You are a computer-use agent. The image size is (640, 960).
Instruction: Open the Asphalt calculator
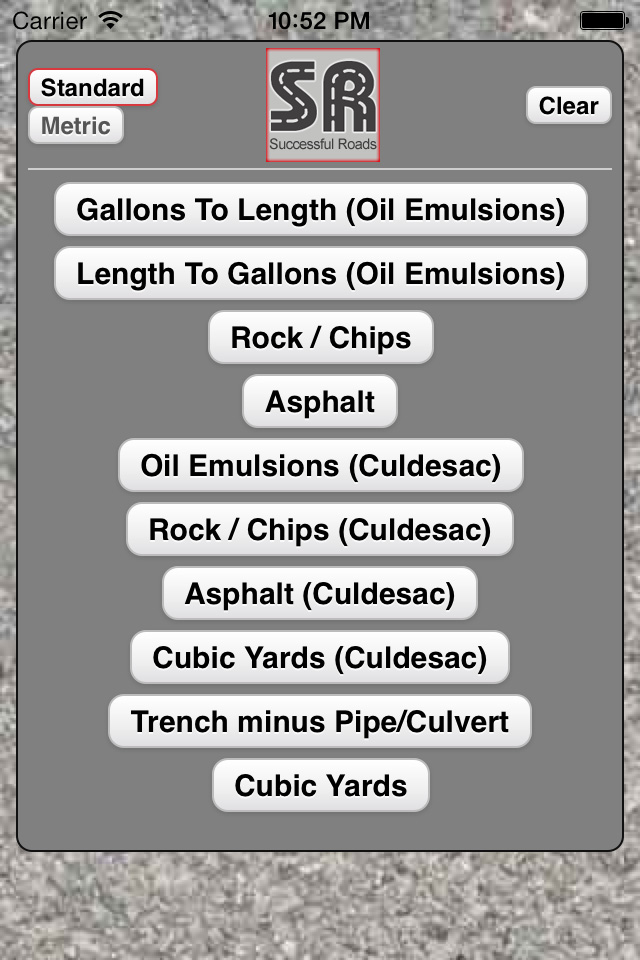[x=320, y=402]
